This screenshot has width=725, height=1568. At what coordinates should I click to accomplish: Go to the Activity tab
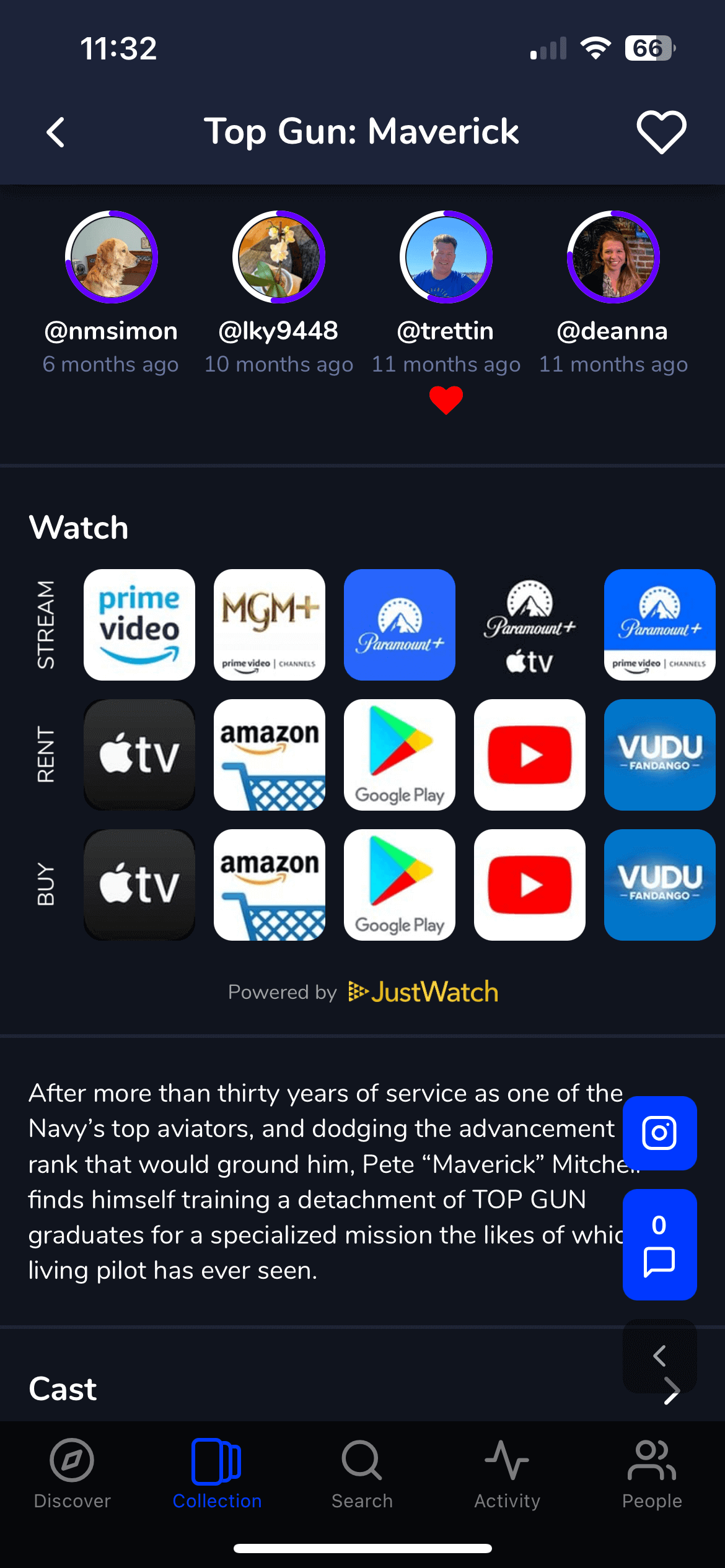click(x=507, y=1474)
